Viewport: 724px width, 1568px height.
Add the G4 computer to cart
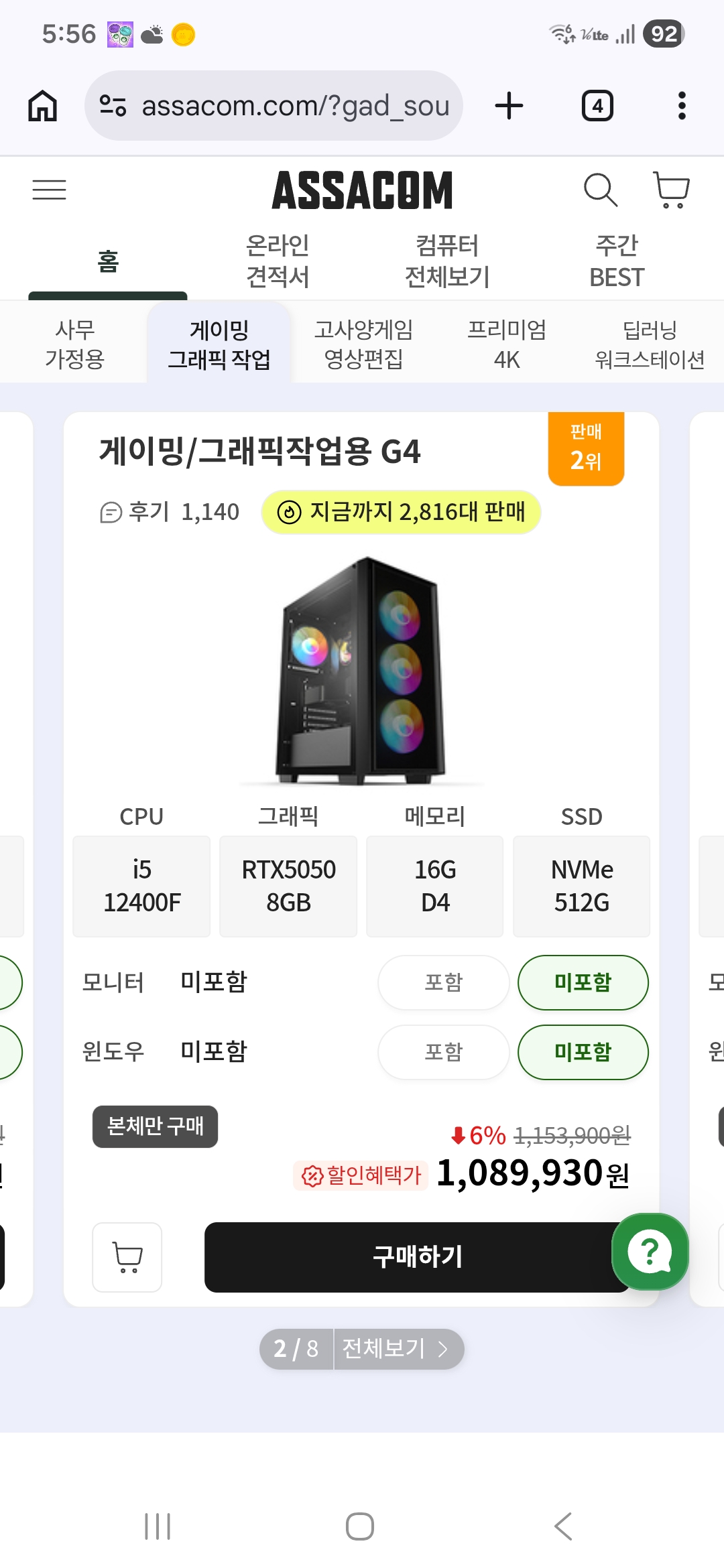pos(127,1256)
